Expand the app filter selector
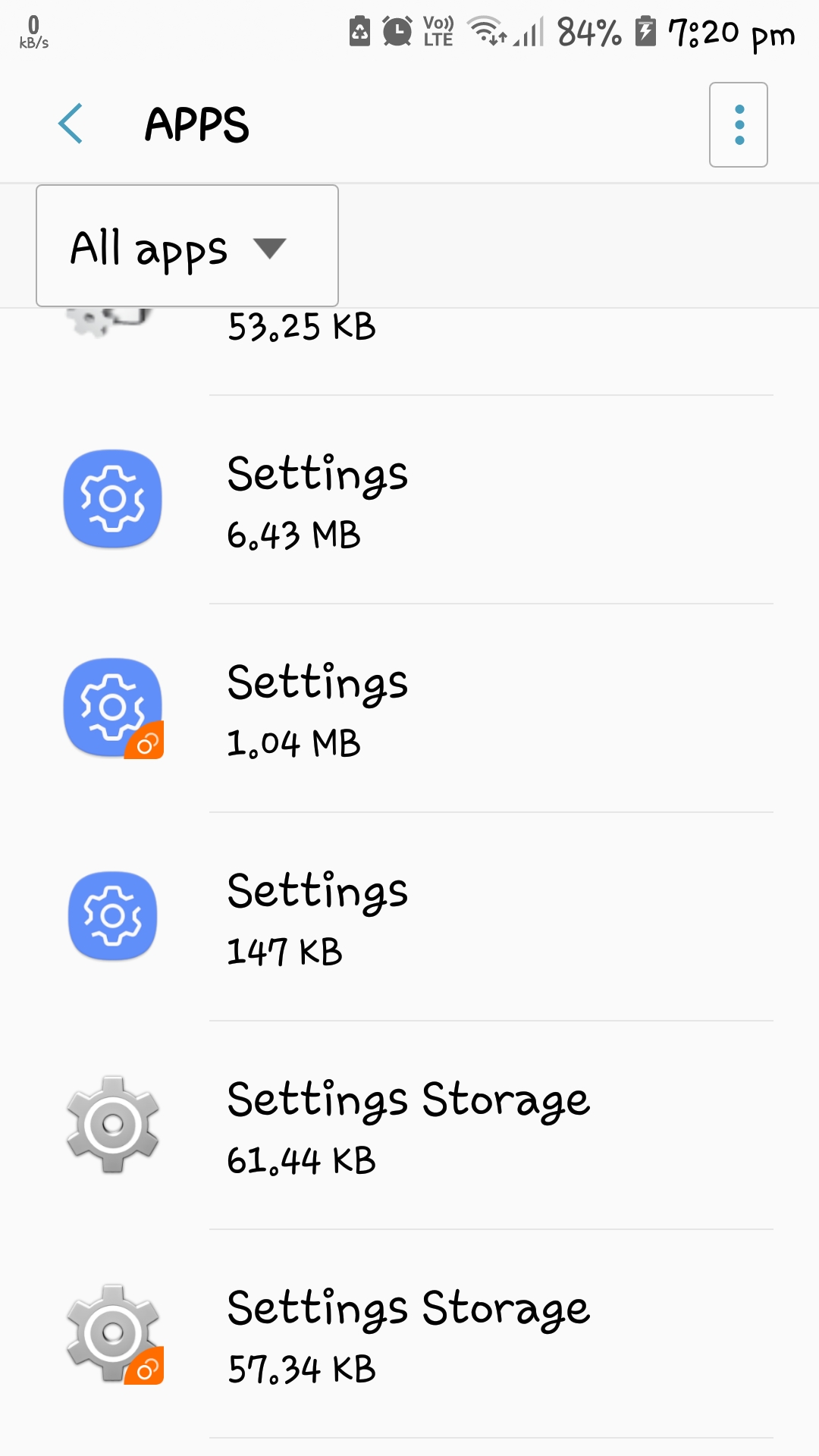 [x=186, y=244]
